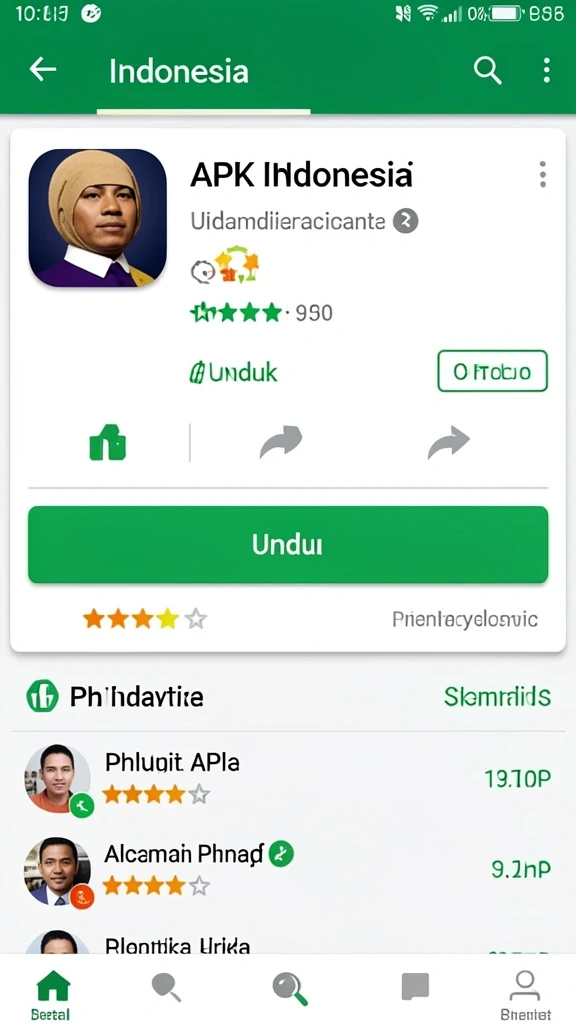Tap the green Unduk link
Screen dimensions: 576x1024
(233, 374)
